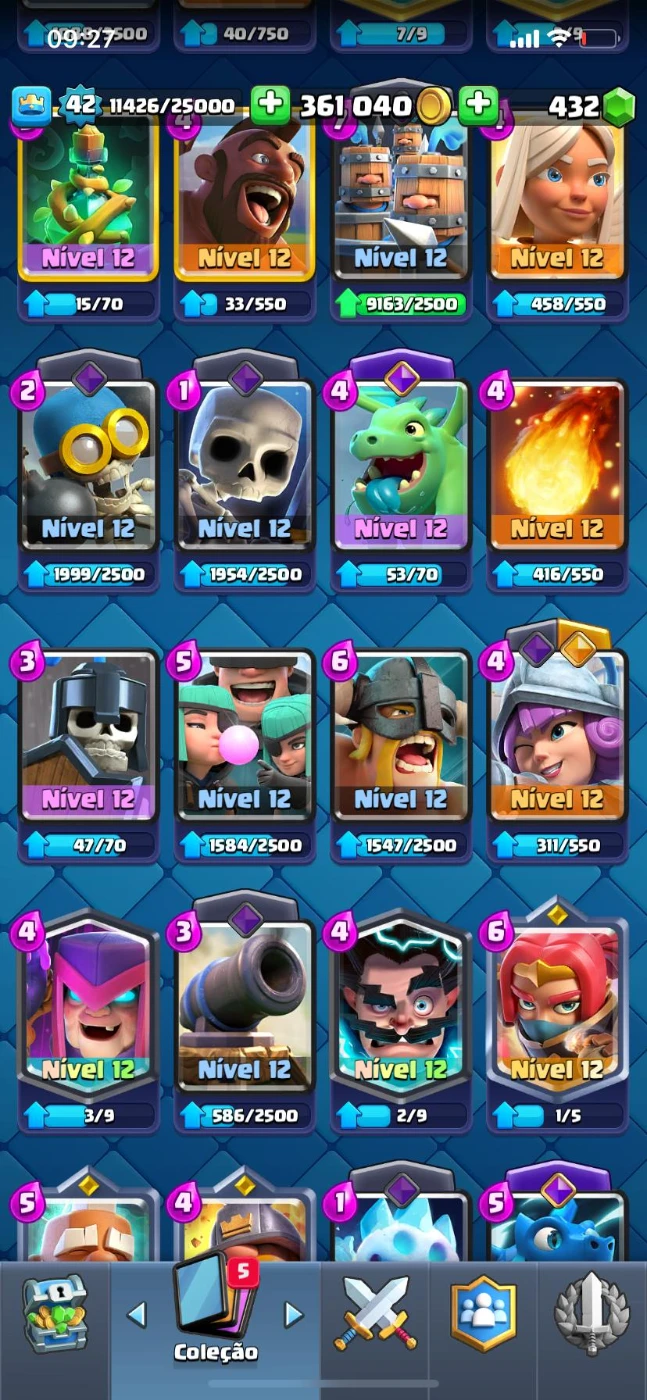Open the events sword-and-laurel tab
Viewport: 647px width, 1400px height.
(x=592, y=1313)
